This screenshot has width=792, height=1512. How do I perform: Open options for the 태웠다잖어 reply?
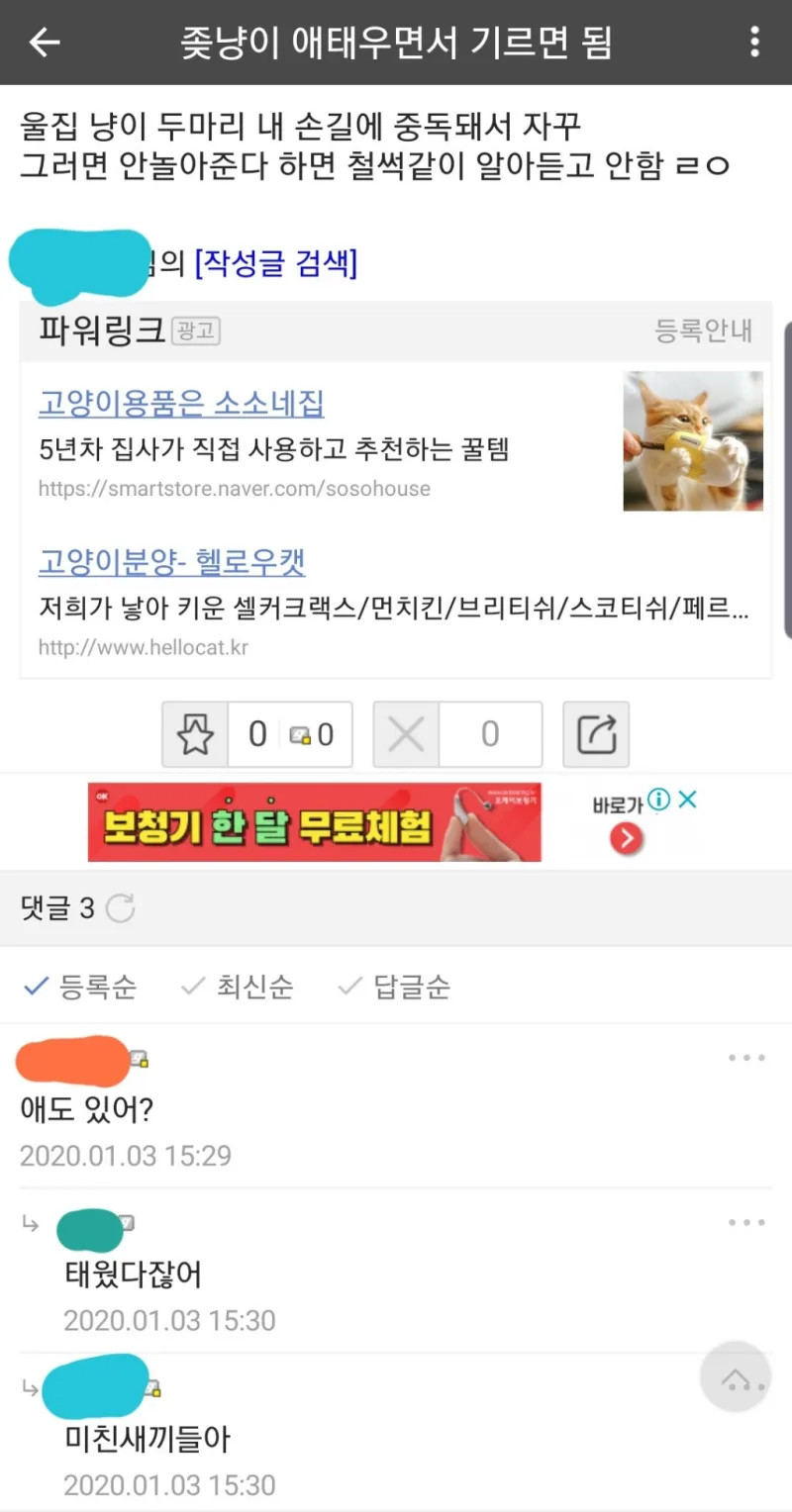pyautogui.click(x=746, y=1222)
